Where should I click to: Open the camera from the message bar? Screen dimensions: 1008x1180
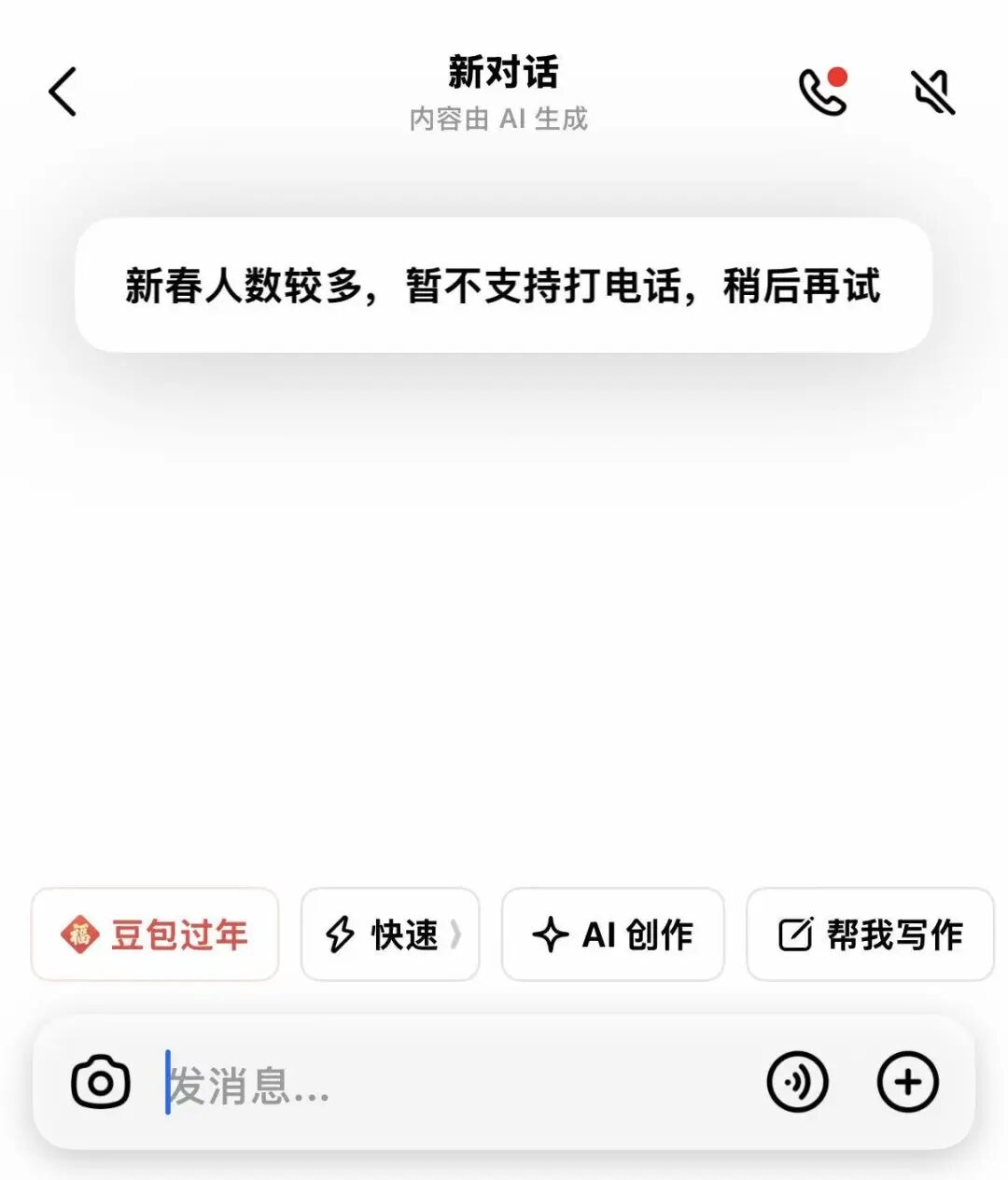pyautogui.click(x=101, y=1083)
